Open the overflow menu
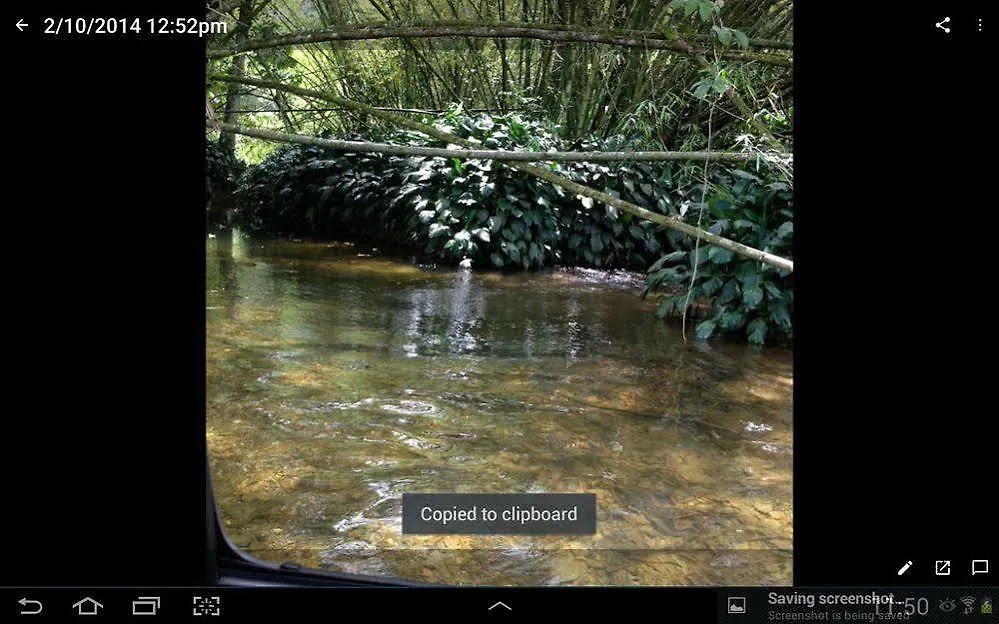Viewport: 999px width, 624px height. pyautogui.click(x=980, y=25)
